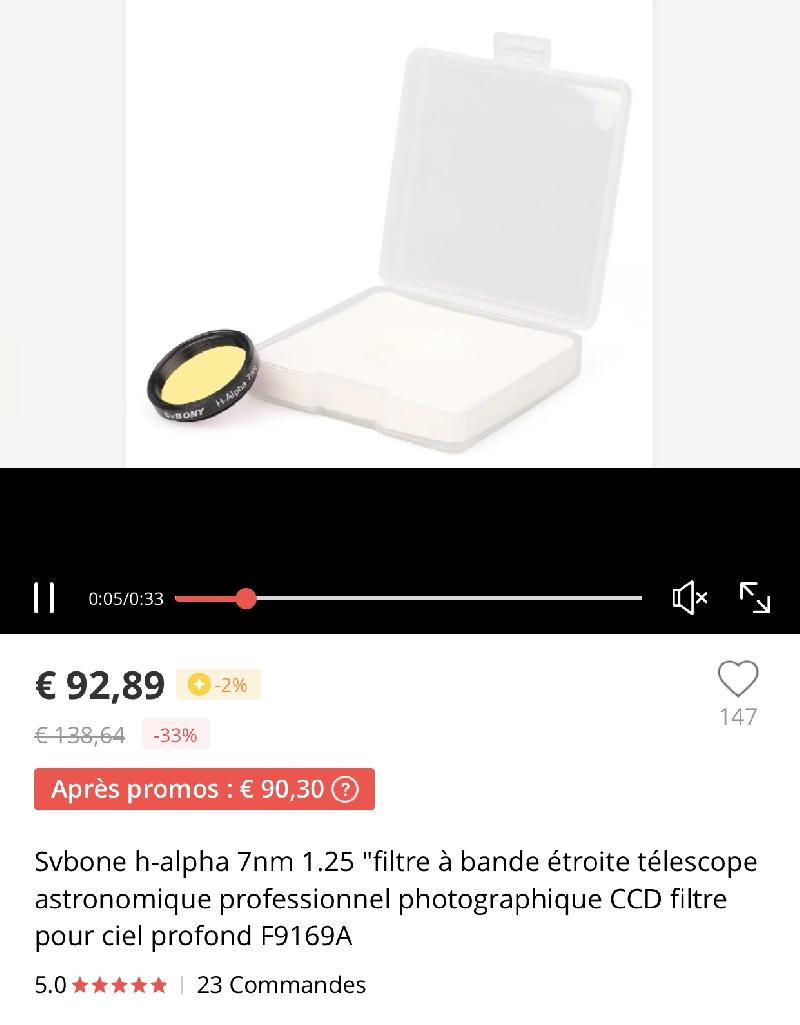This screenshot has width=800, height=1025.
Task: Pause the product video
Action: coord(44,598)
